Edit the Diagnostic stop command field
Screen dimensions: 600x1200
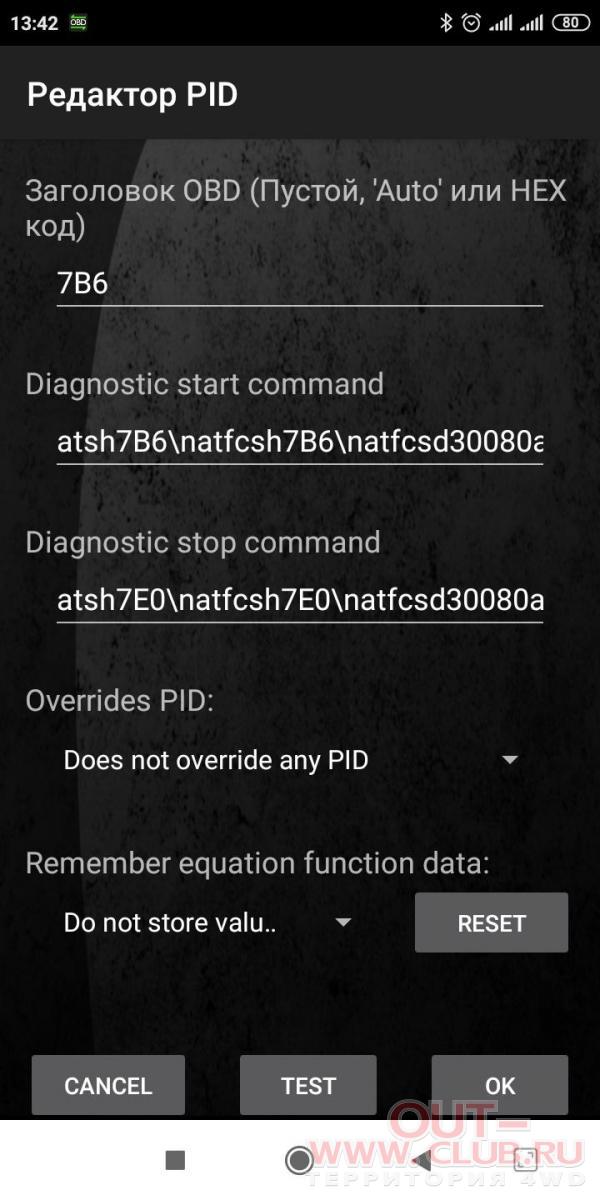pos(300,601)
